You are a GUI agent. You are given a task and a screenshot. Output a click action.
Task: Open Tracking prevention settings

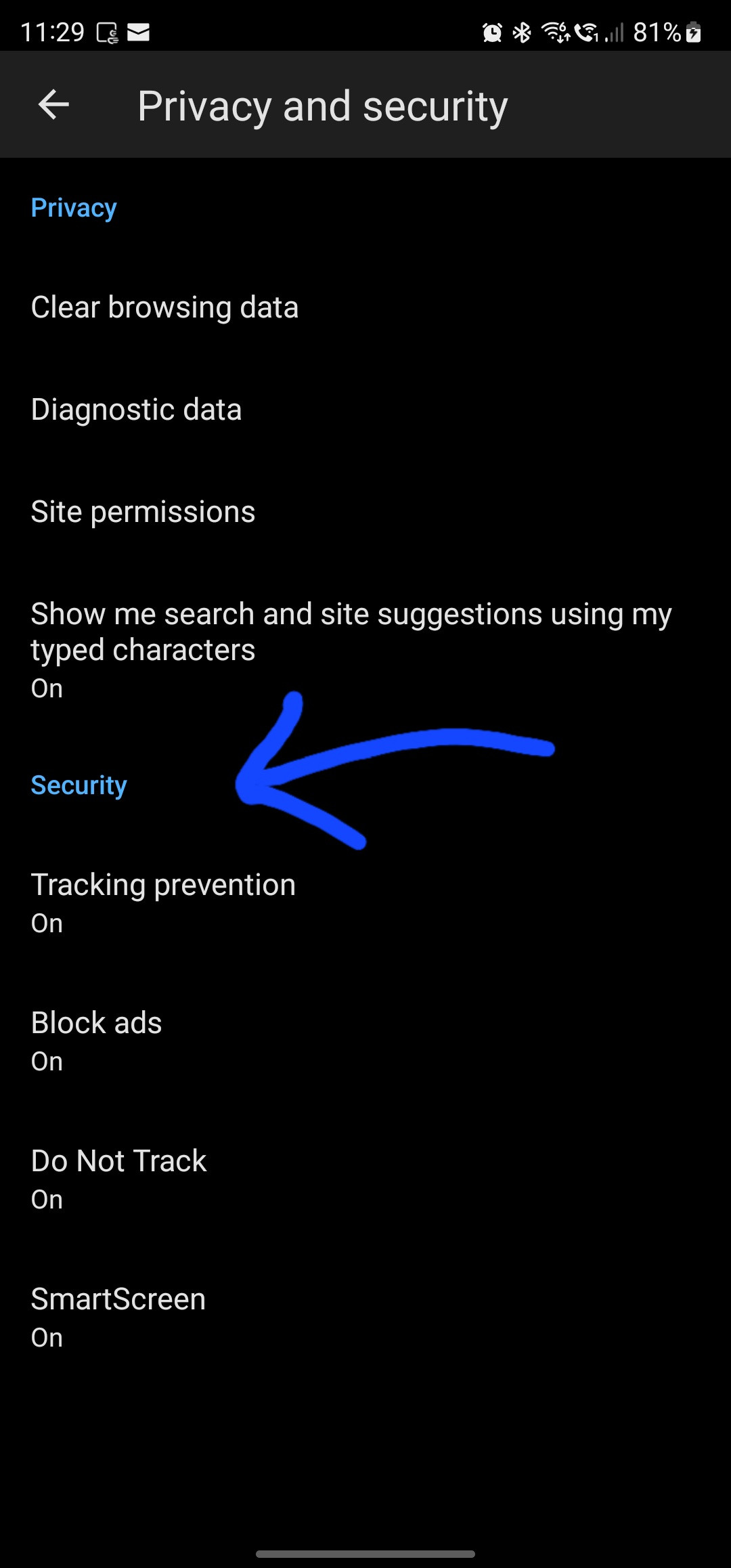point(365,903)
